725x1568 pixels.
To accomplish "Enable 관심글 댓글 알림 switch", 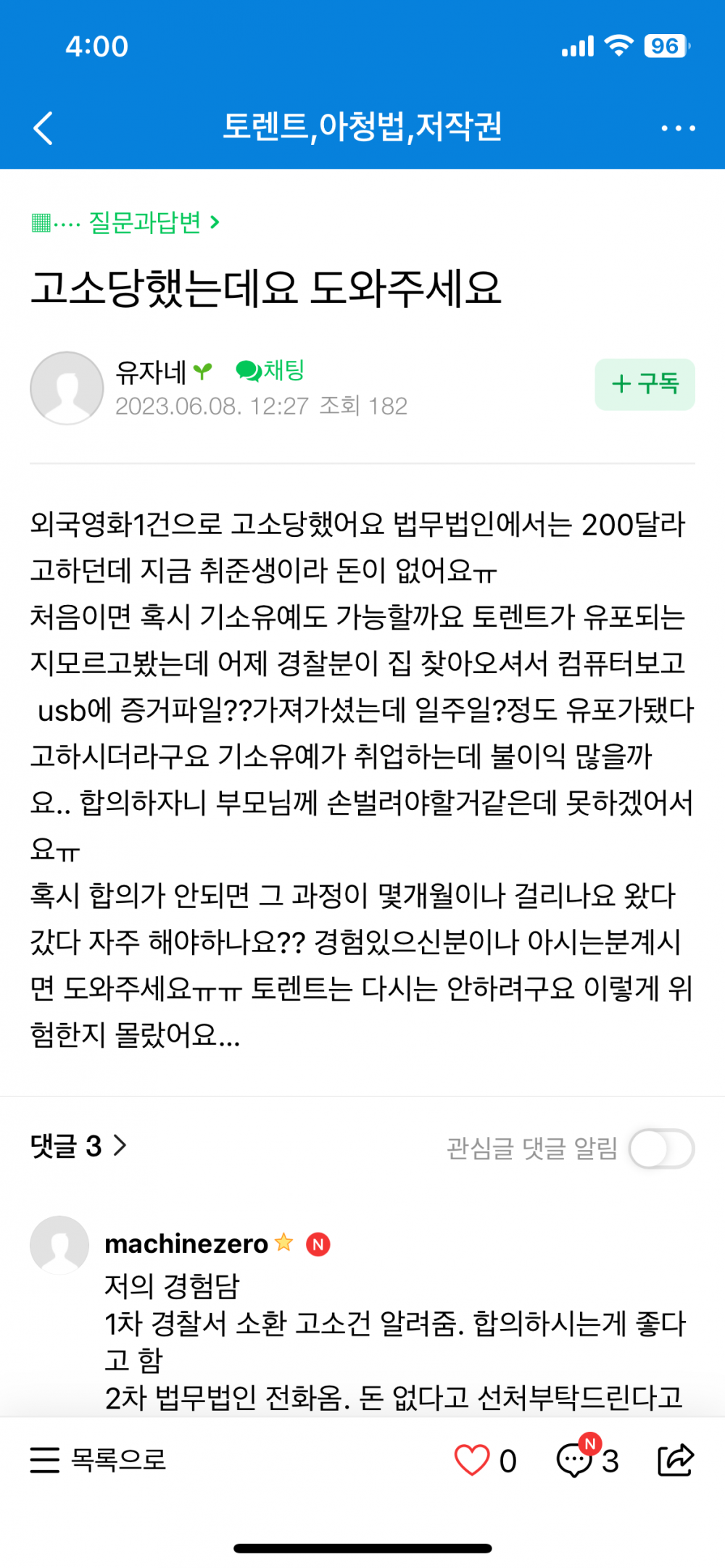I will pyautogui.click(x=661, y=1148).
